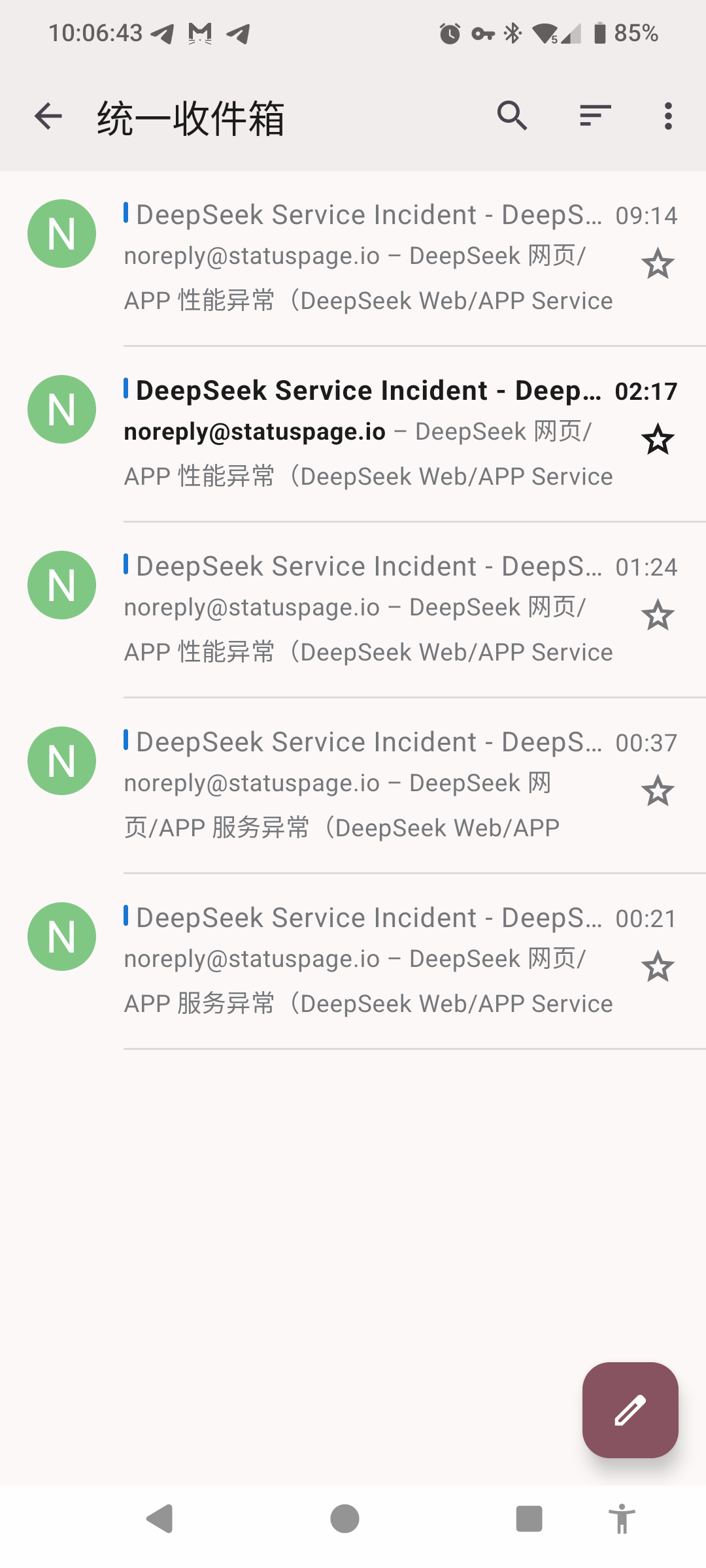Tap the accessibility icon in navigation bar
Viewport: 706px width, 1568px height.
(620, 1518)
